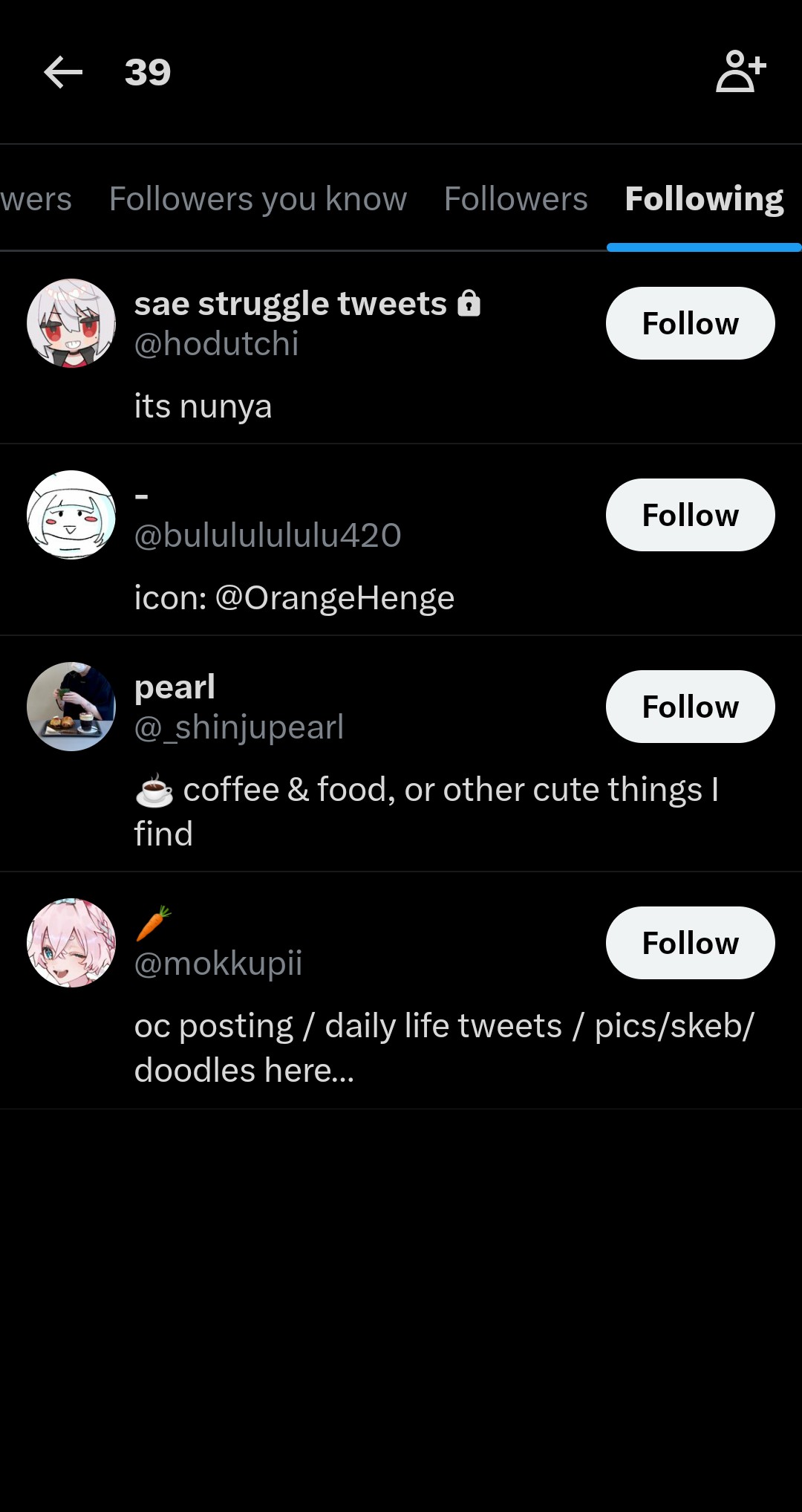
Task: Follow pearl @_shinjupearl
Action: [690, 707]
